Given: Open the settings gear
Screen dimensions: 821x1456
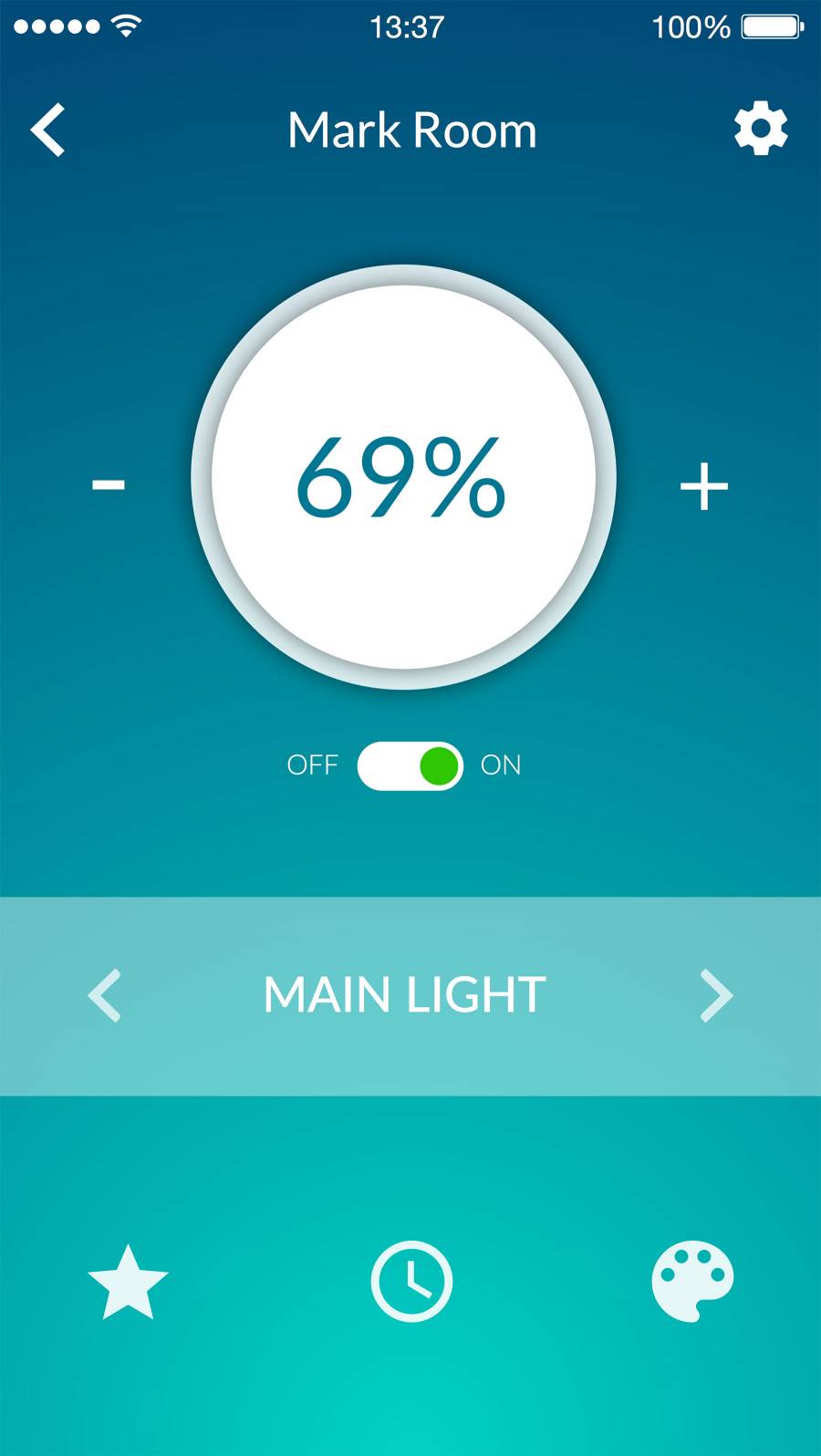Looking at the screenshot, I should click(761, 130).
